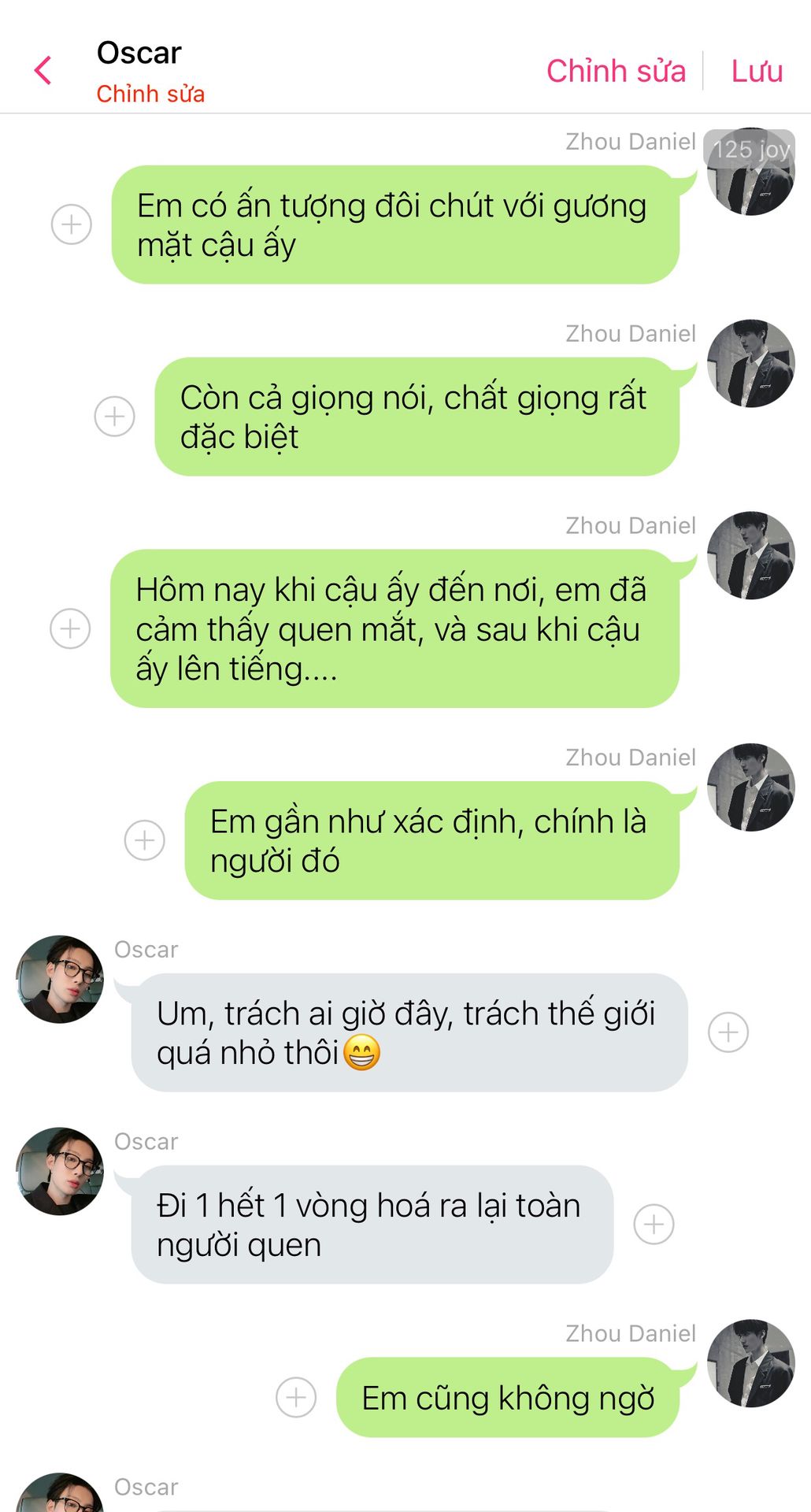Select the message 'Em gần như xác định'
Image resolution: width=811 pixels, height=1512 pixels.
point(431,840)
